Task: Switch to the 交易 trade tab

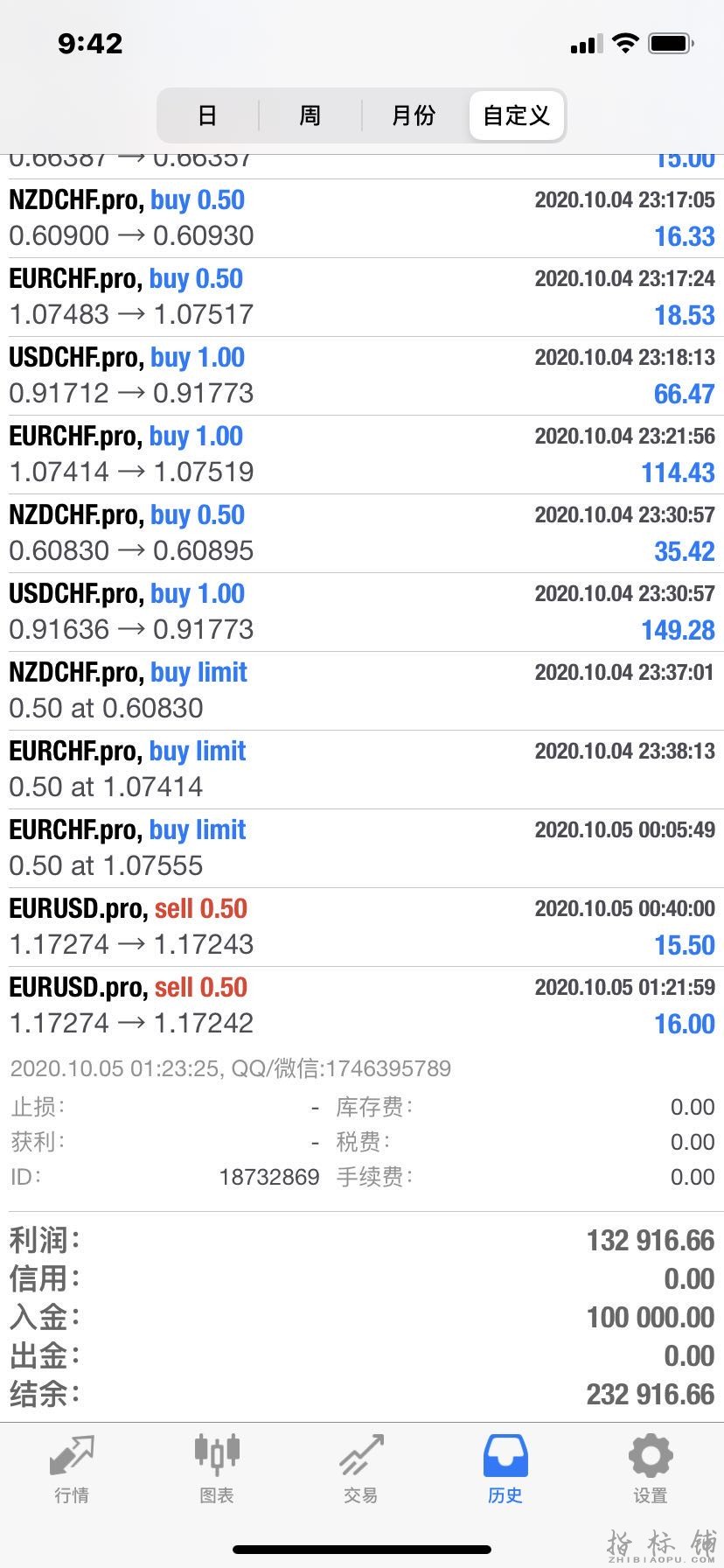Action: pos(361,1470)
